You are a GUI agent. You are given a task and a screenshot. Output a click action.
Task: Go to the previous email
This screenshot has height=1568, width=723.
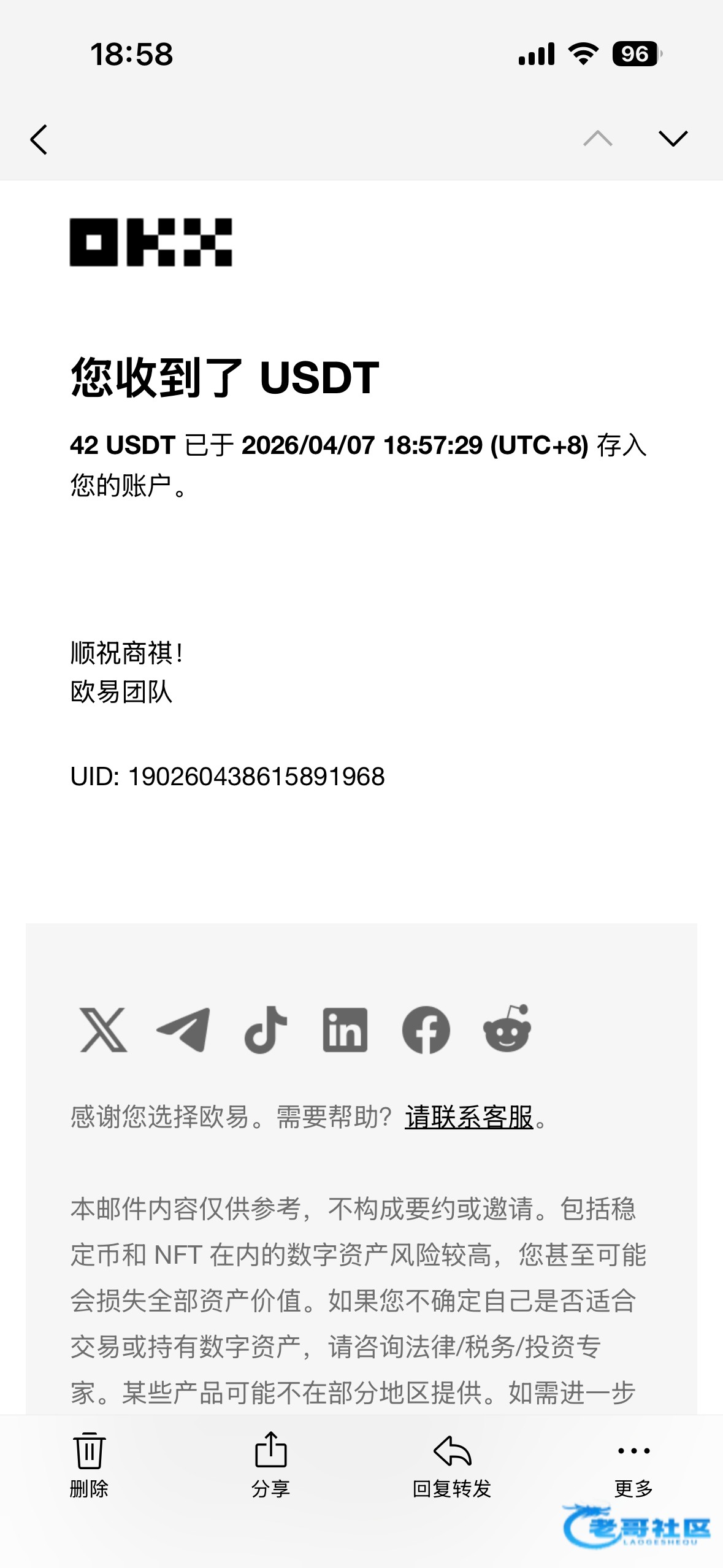click(x=597, y=139)
